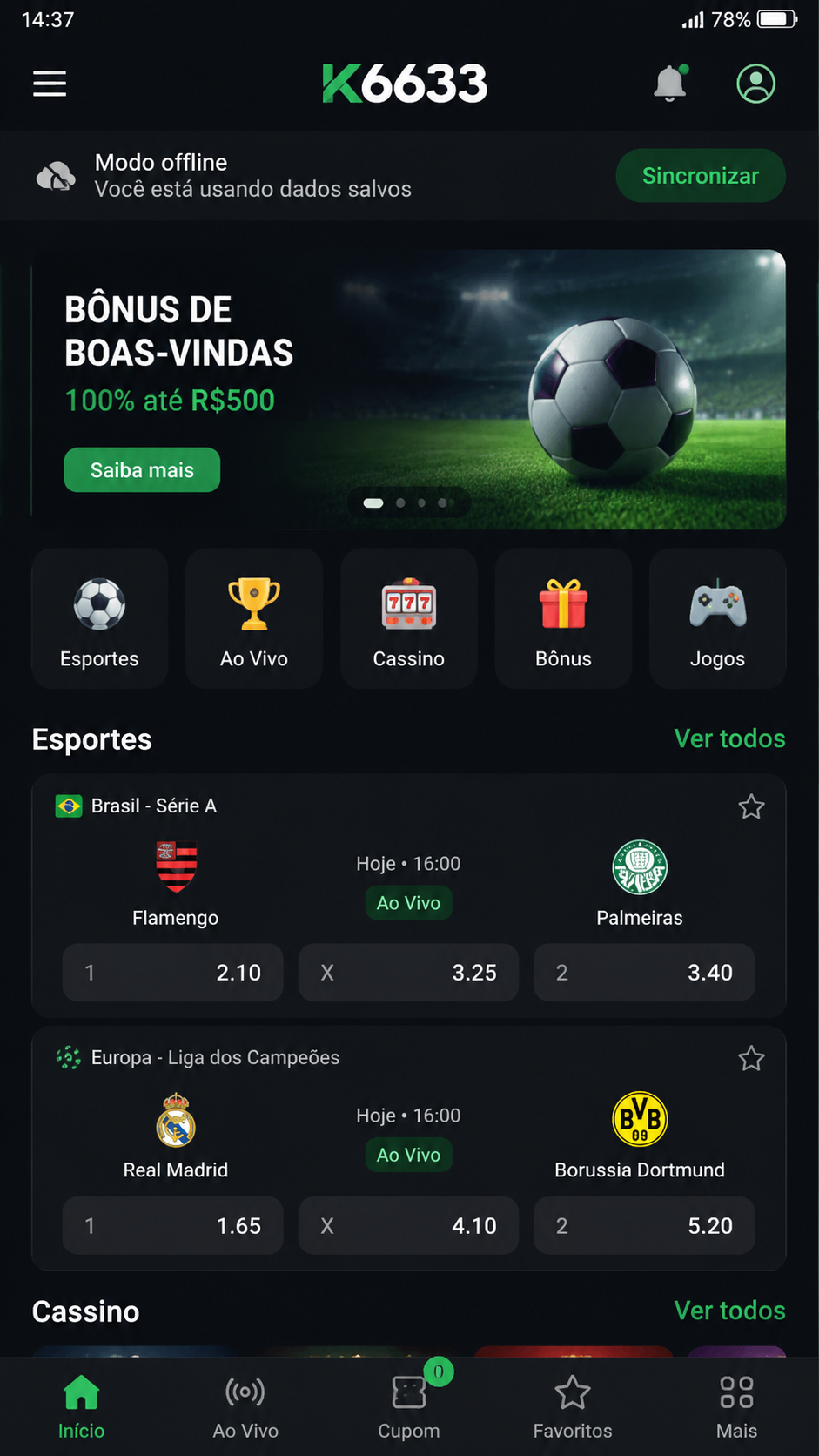This screenshot has height=1456, width=819.
Task: Open the Esportes category tile
Action: [99, 618]
